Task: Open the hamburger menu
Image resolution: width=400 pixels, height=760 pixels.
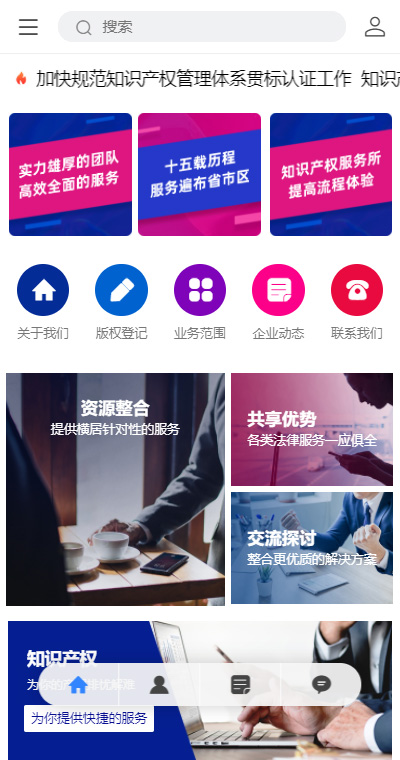Action: (x=29, y=27)
